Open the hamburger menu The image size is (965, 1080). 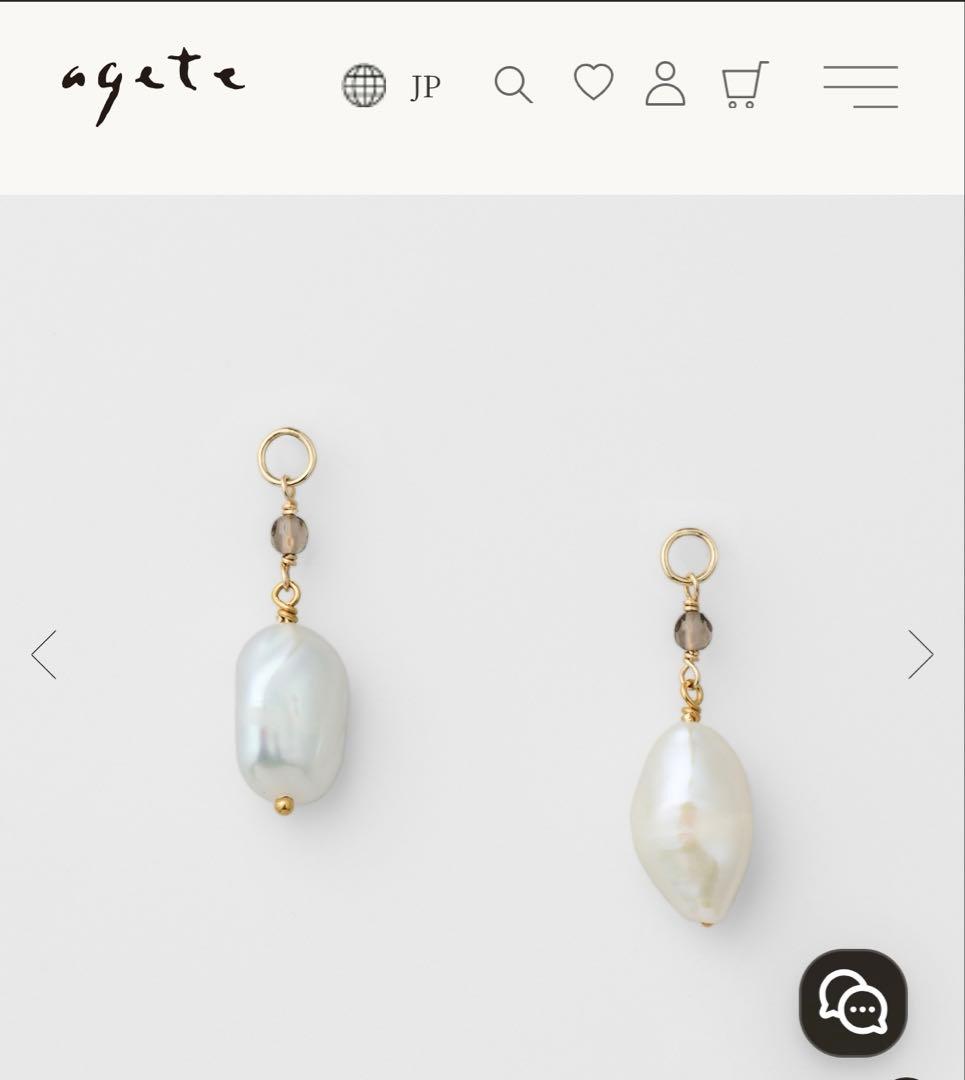point(860,86)
